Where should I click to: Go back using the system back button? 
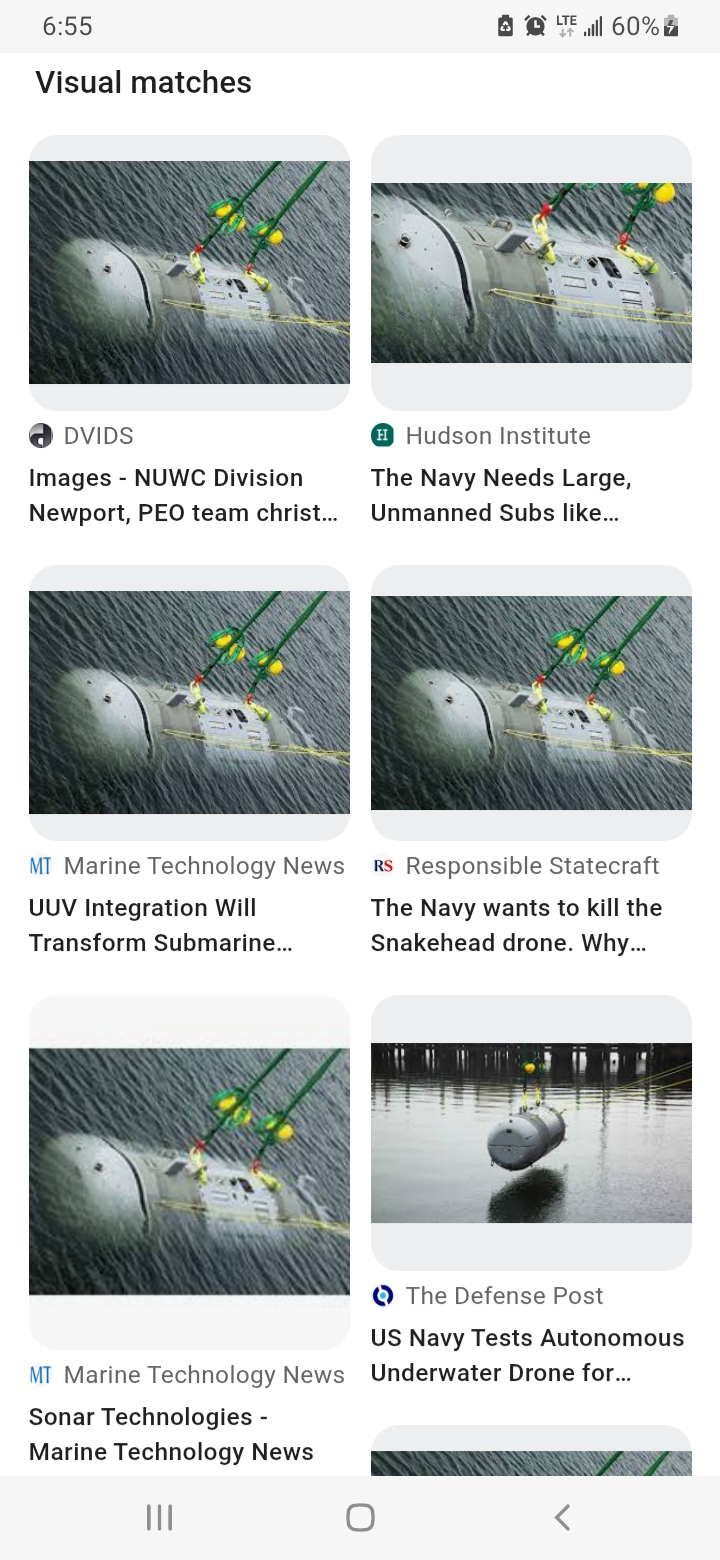click(x=562, y=1517)
